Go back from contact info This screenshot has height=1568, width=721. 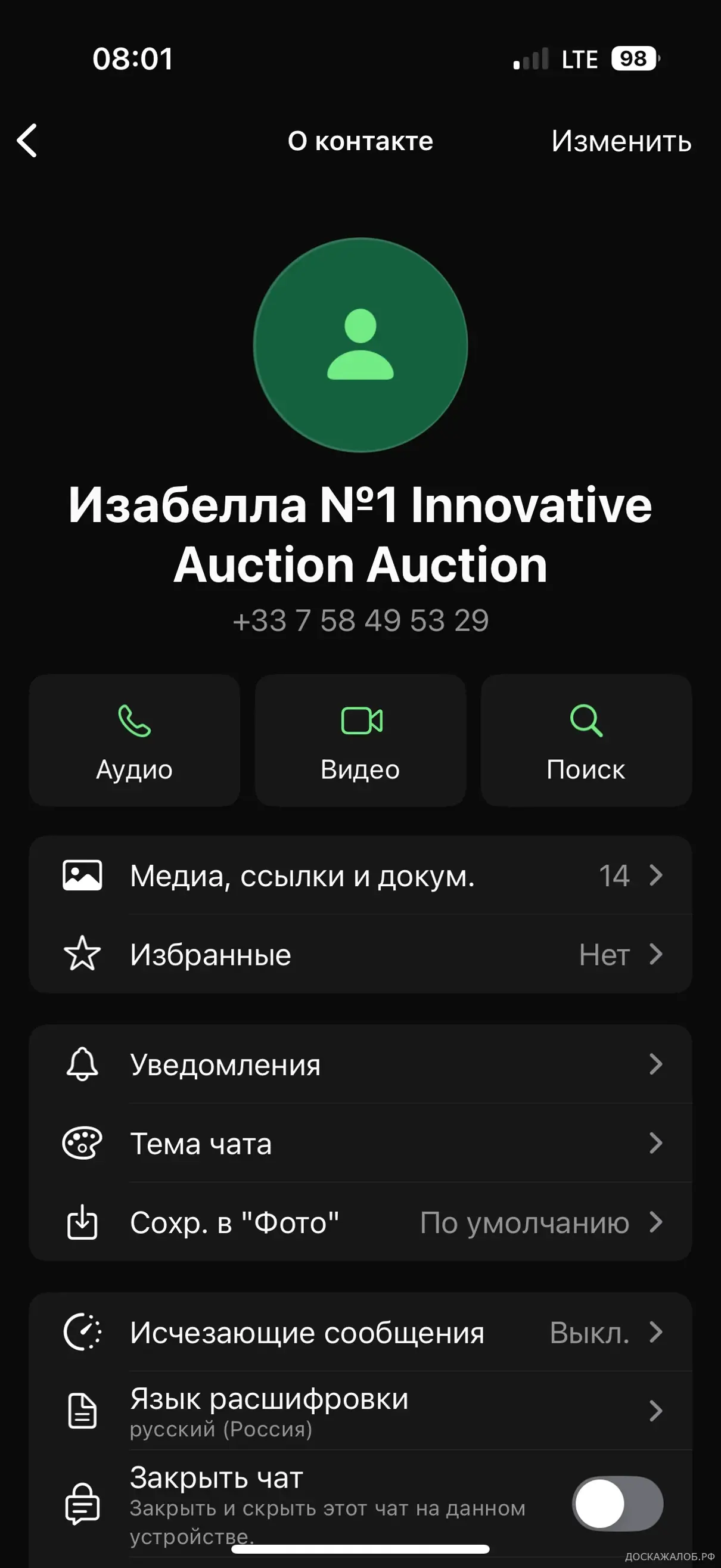pyautogui.click(x=27, y=141)
